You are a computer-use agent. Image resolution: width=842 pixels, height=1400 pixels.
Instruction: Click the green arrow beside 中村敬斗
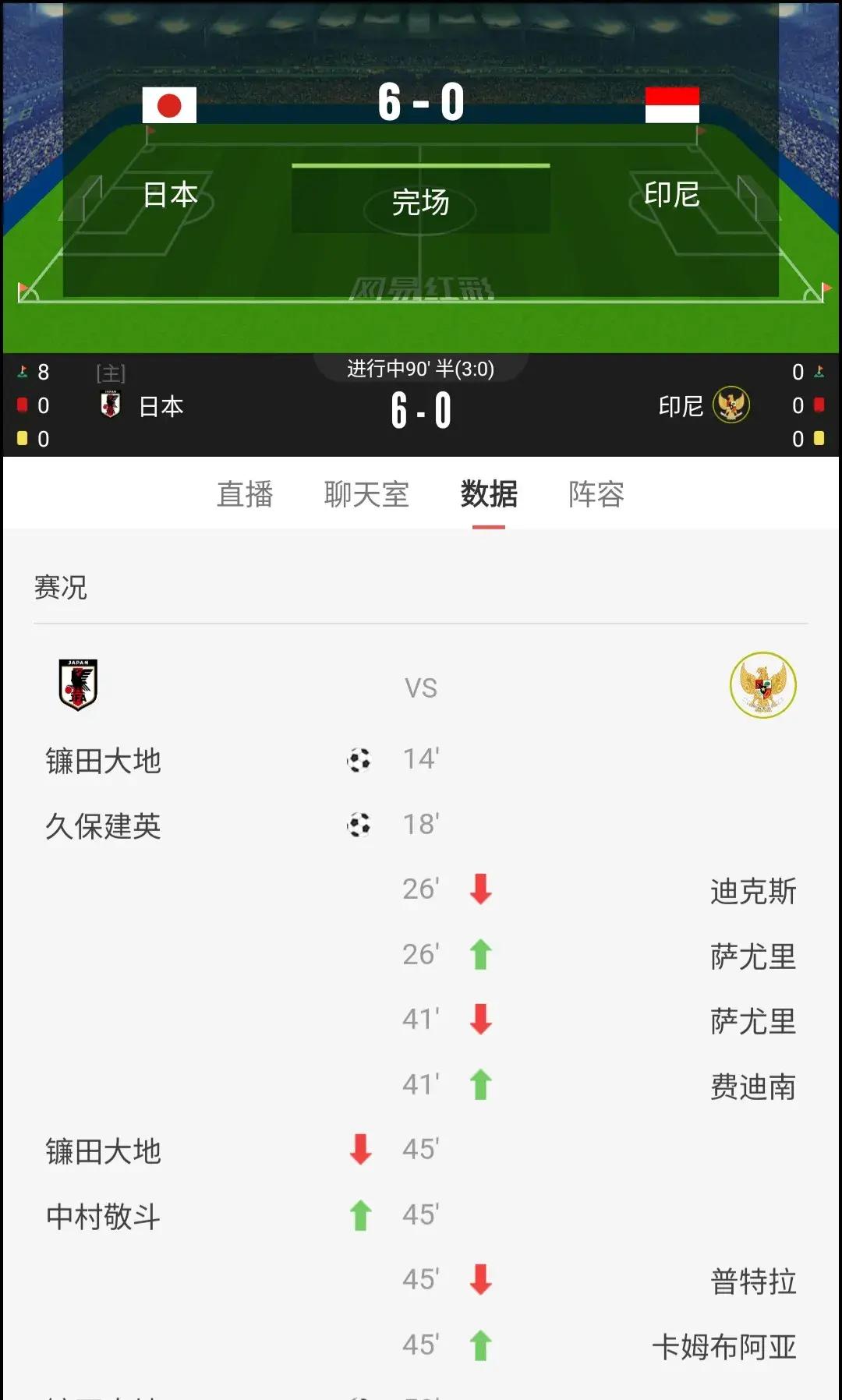pos(359,1214)
